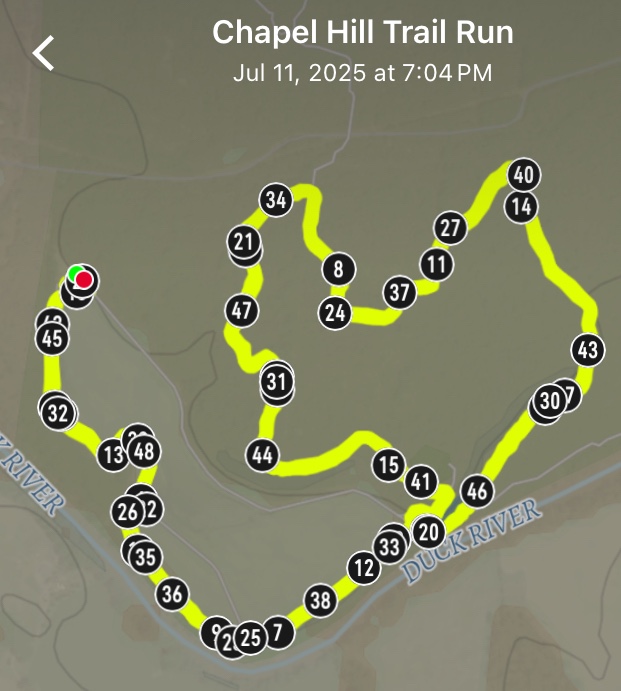Select marker 36 on the route
Screen dimensions: 621x691
[x=172, y=594]
